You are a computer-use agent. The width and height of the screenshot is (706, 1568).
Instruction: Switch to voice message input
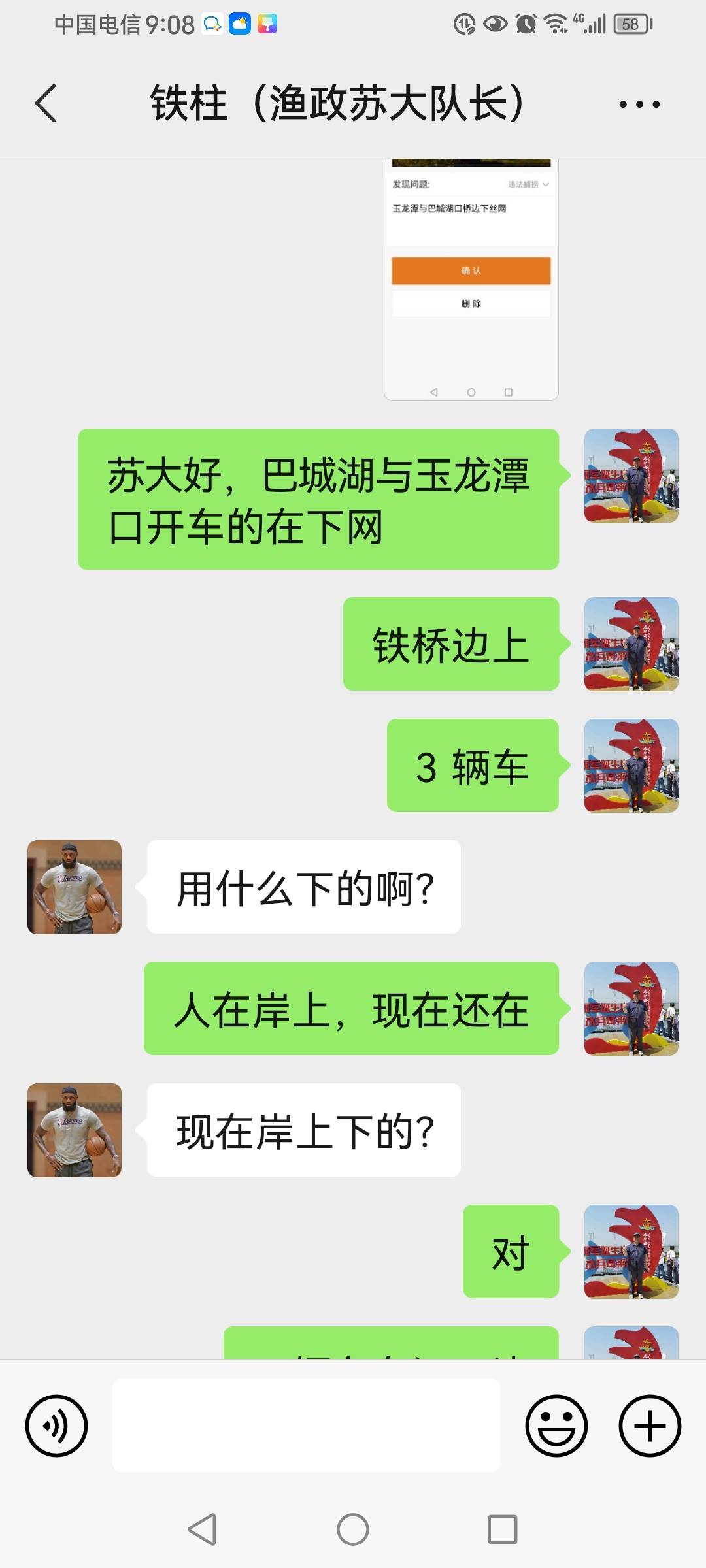[56, 1426]
